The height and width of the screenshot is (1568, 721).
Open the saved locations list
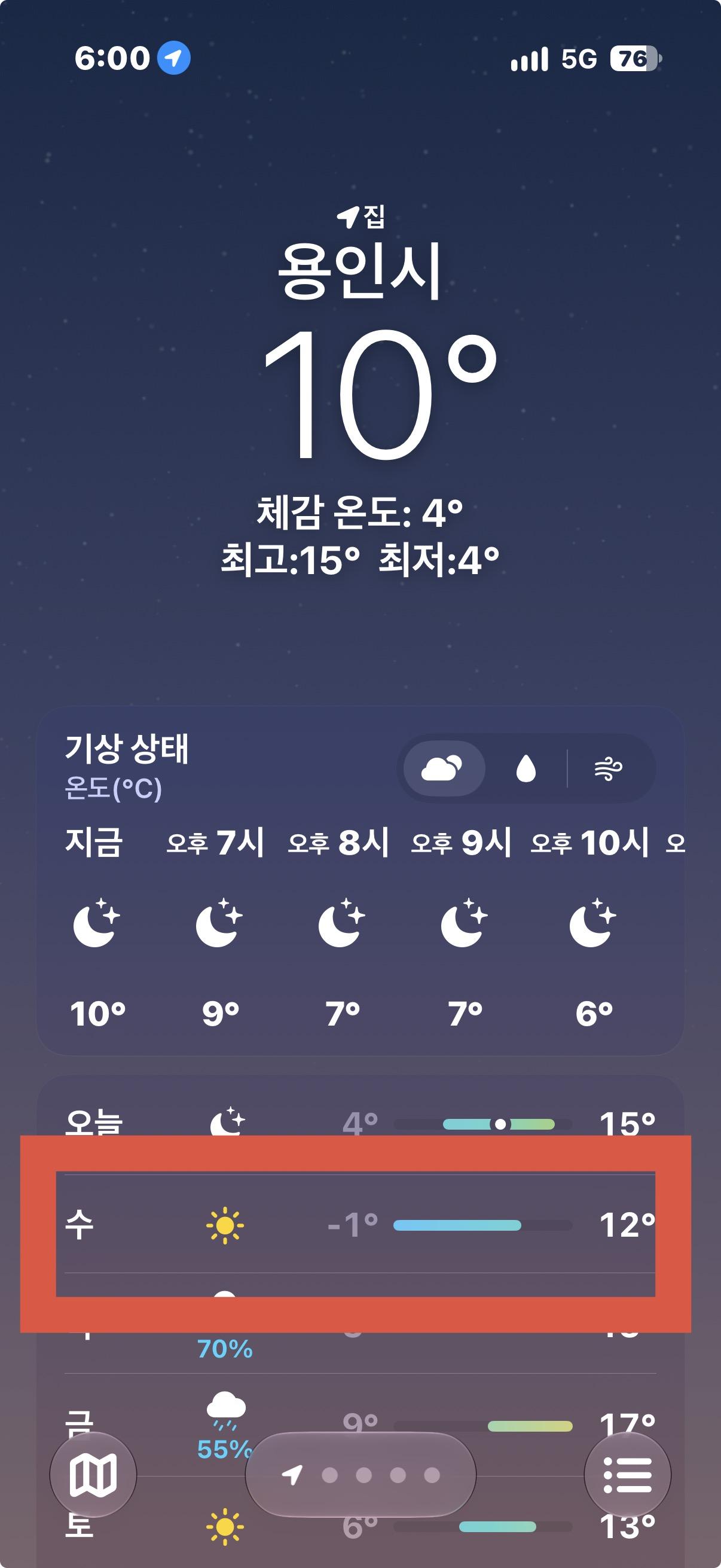627,1475
